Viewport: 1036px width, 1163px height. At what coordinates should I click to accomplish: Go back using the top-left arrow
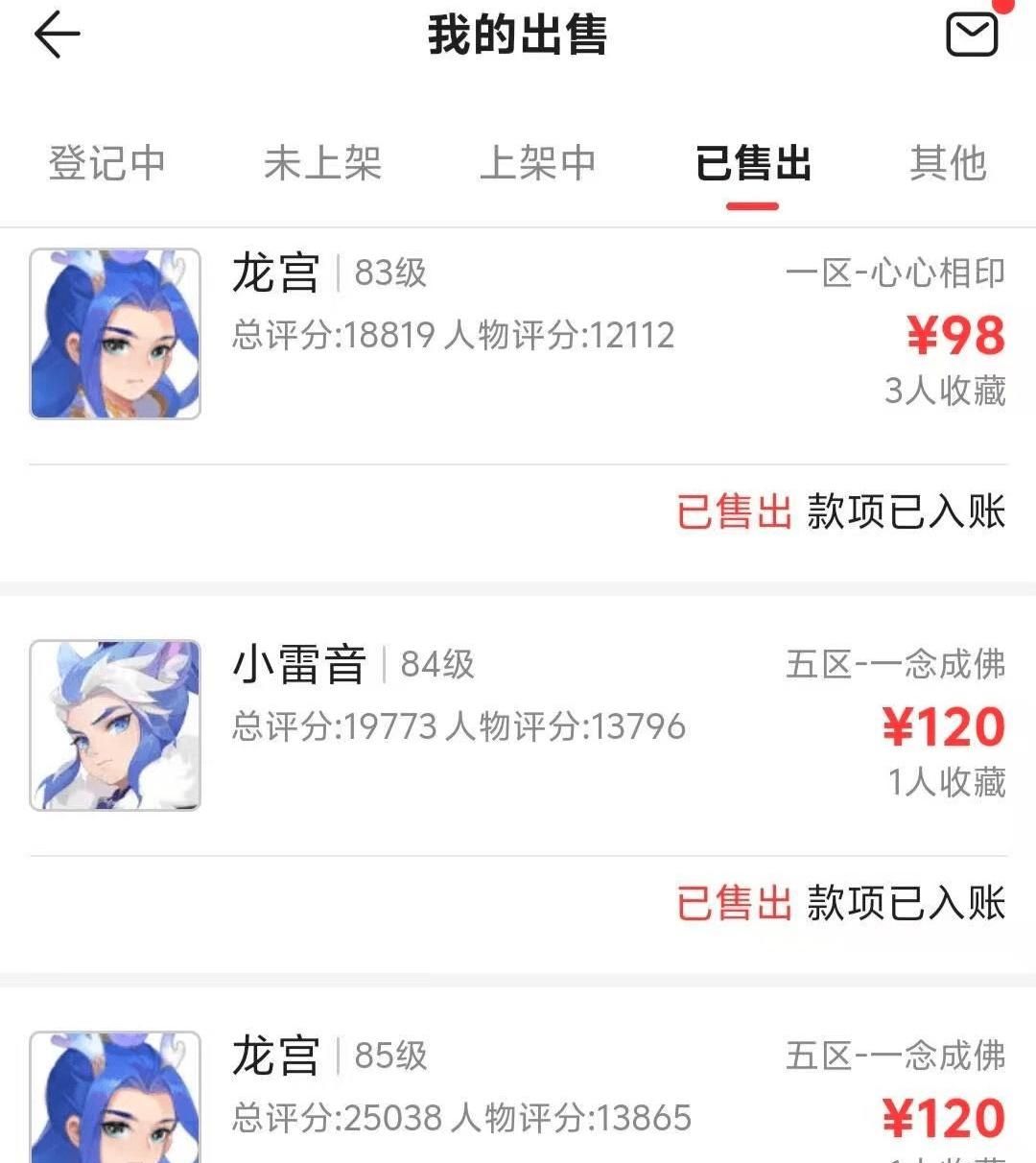click(x=57, y=36)
